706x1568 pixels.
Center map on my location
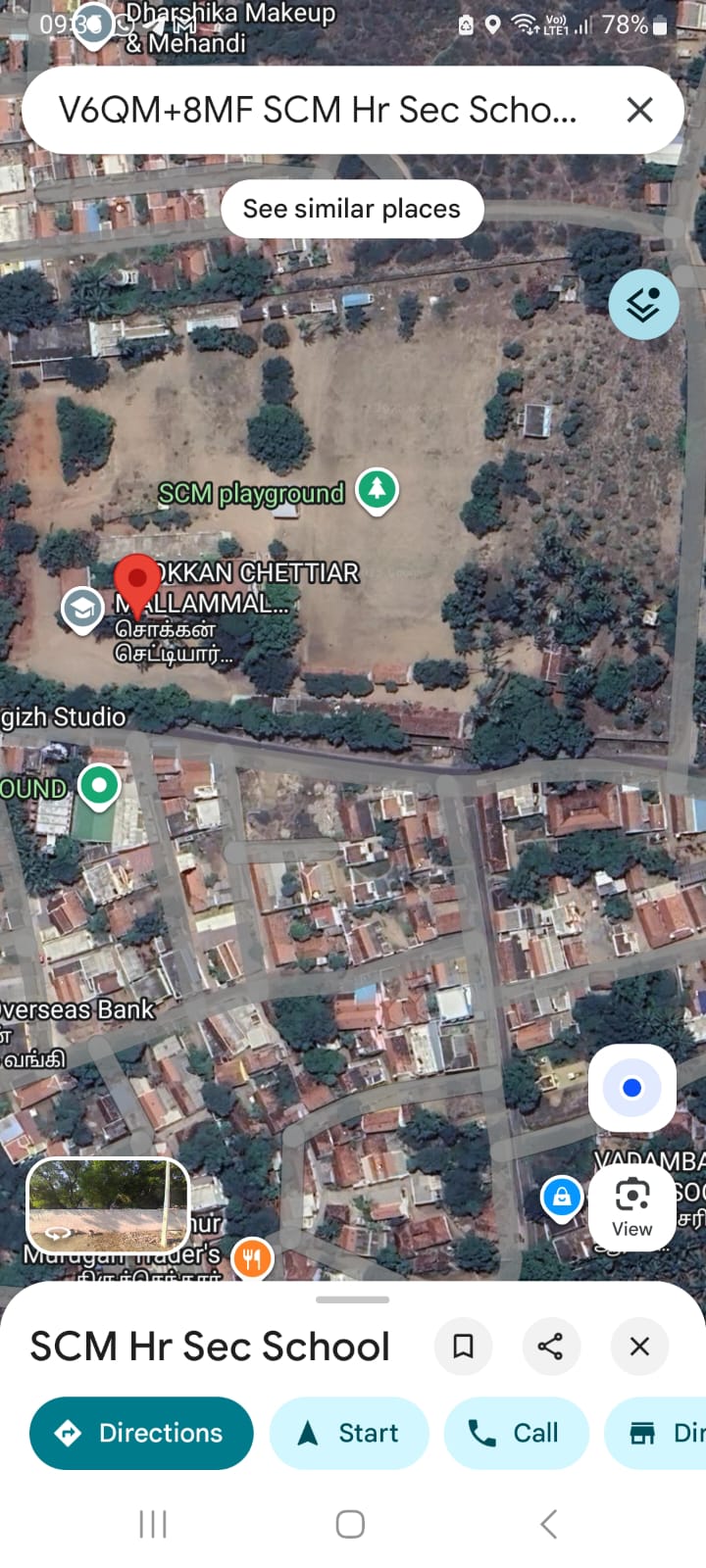coord(631,1088)
